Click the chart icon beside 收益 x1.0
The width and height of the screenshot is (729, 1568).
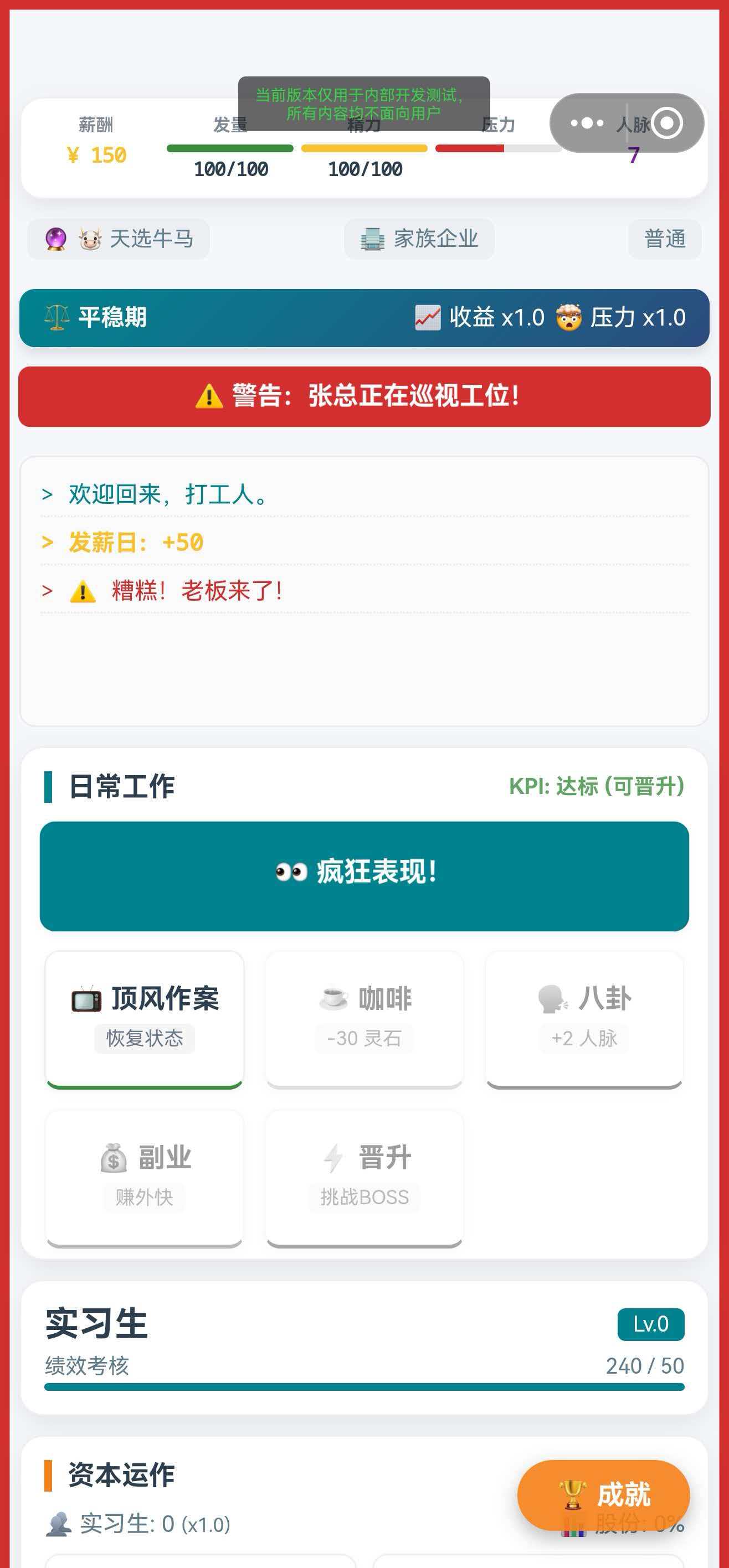coord(427,317)
